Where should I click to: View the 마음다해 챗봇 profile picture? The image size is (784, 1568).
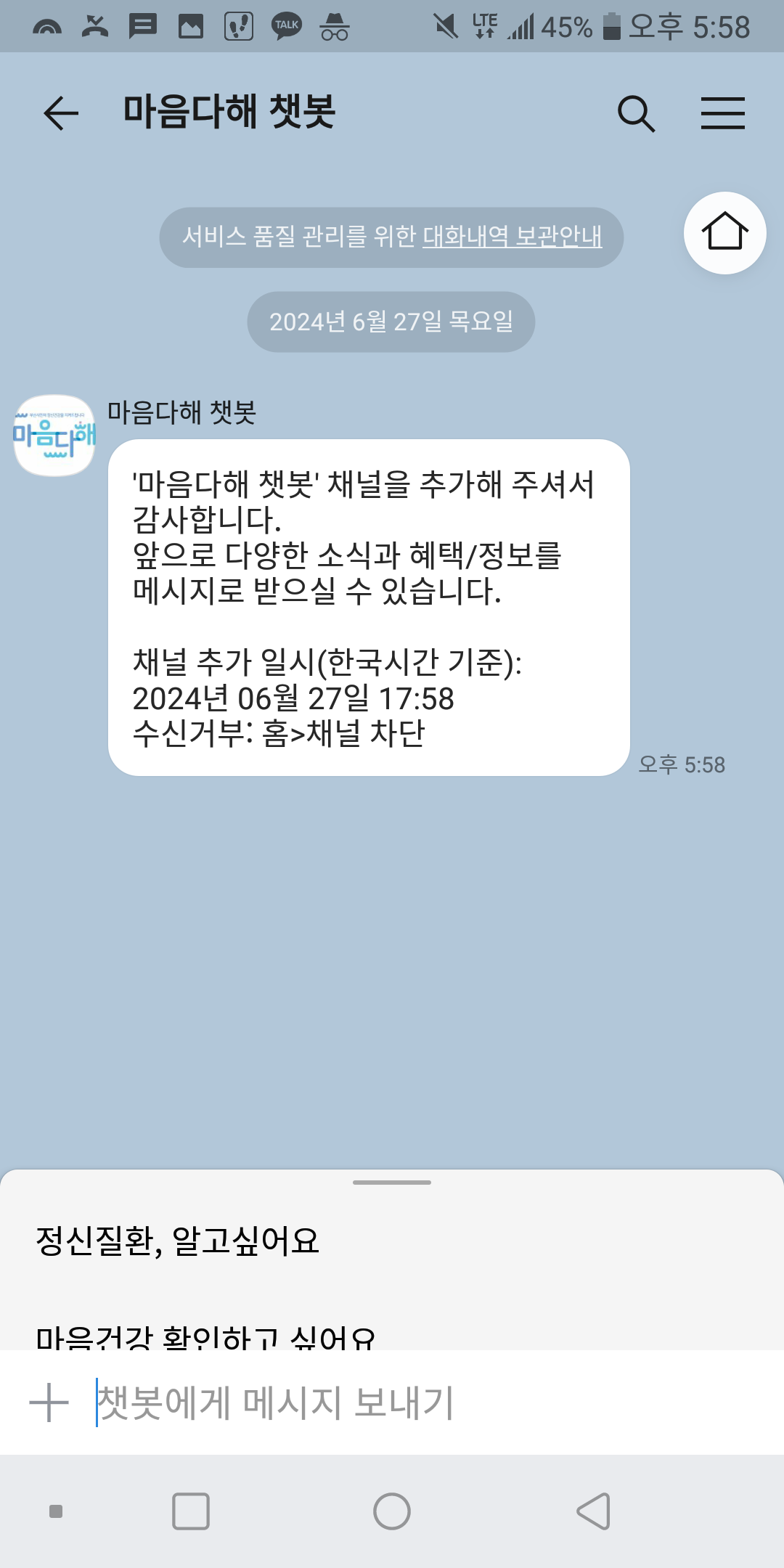pos(54,436)
